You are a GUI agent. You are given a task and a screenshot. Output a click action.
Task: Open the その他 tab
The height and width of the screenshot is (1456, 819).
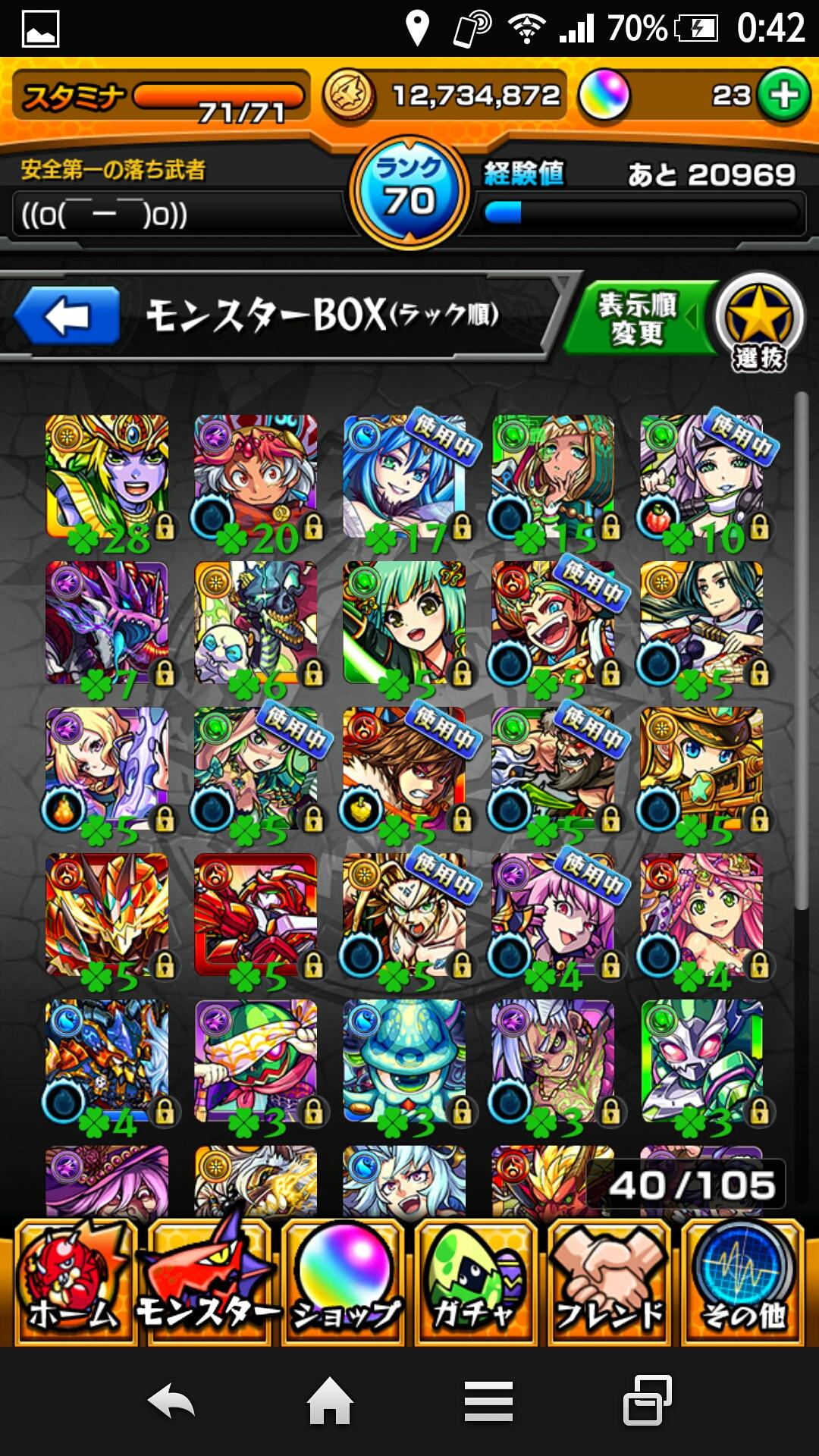pos(744,1282)
